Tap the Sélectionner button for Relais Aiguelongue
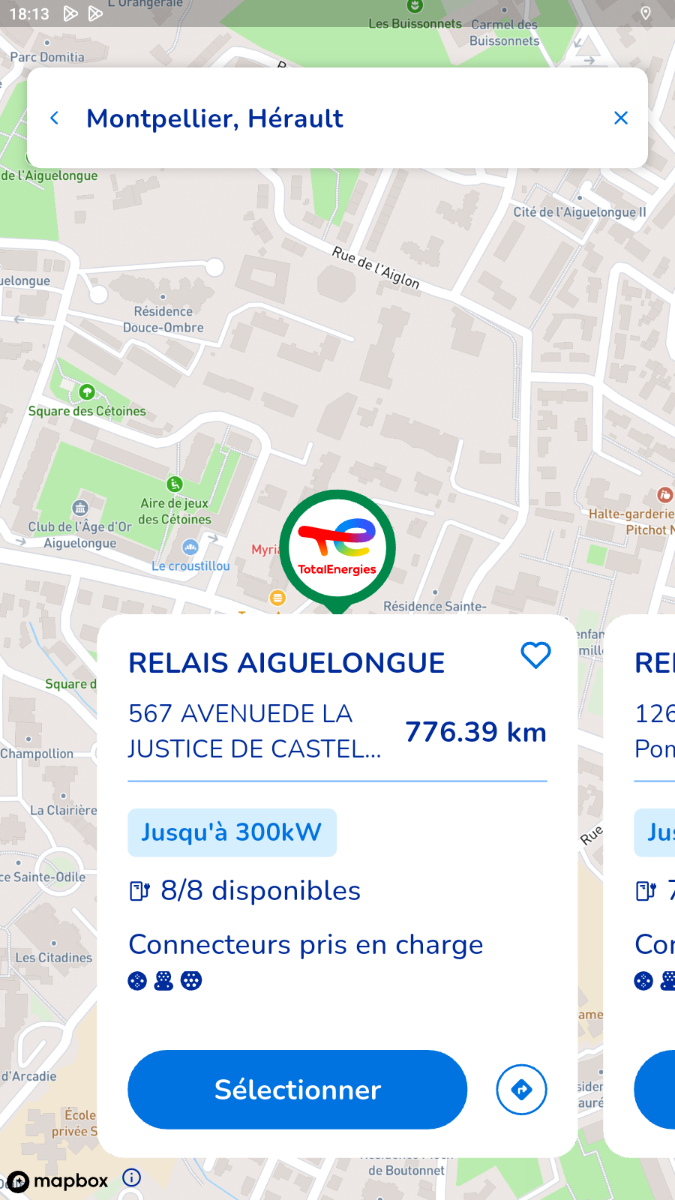675x1200 pixels. pos(297,1090)
